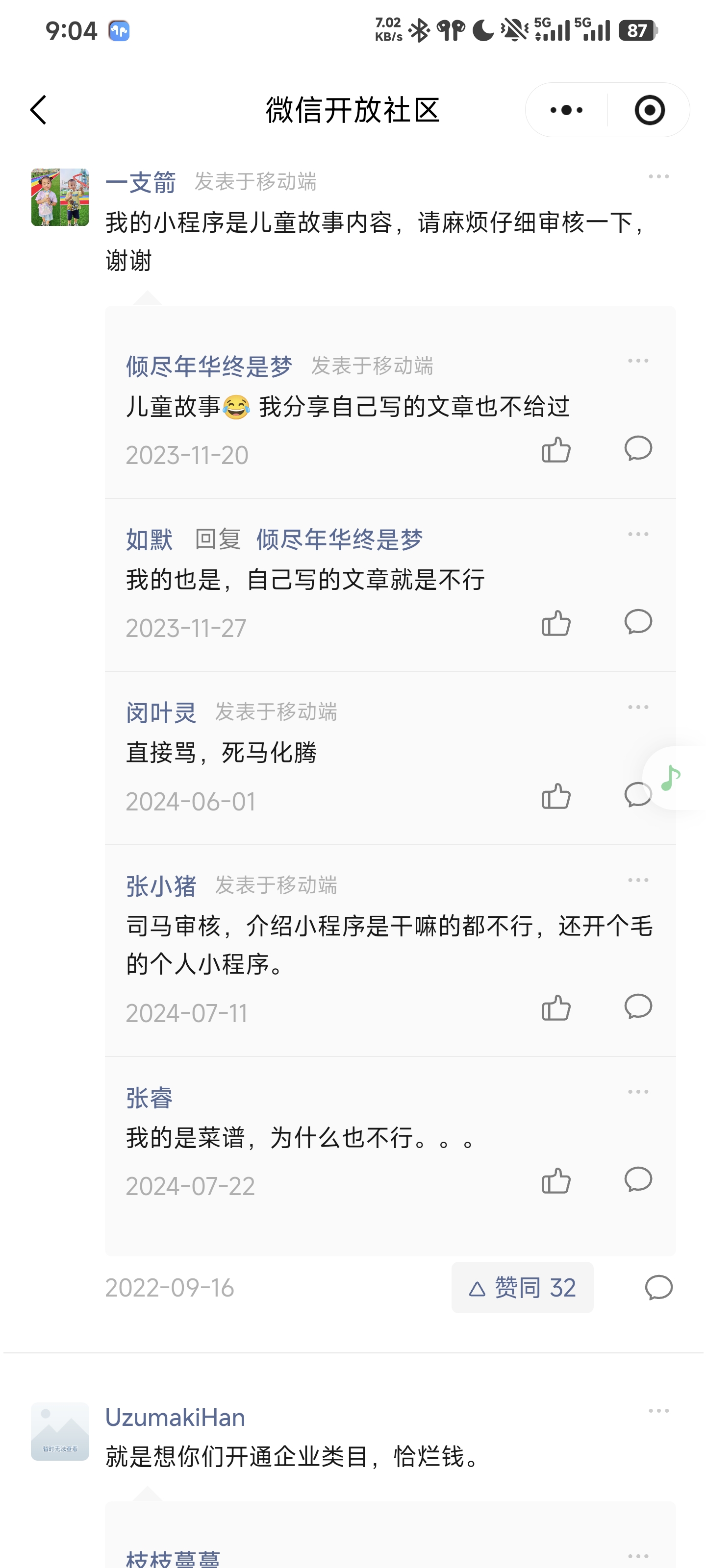Open UzumakiHan's profile name
The height and width of the screenshot is (1568, 706).
[x=176, y=1418]
